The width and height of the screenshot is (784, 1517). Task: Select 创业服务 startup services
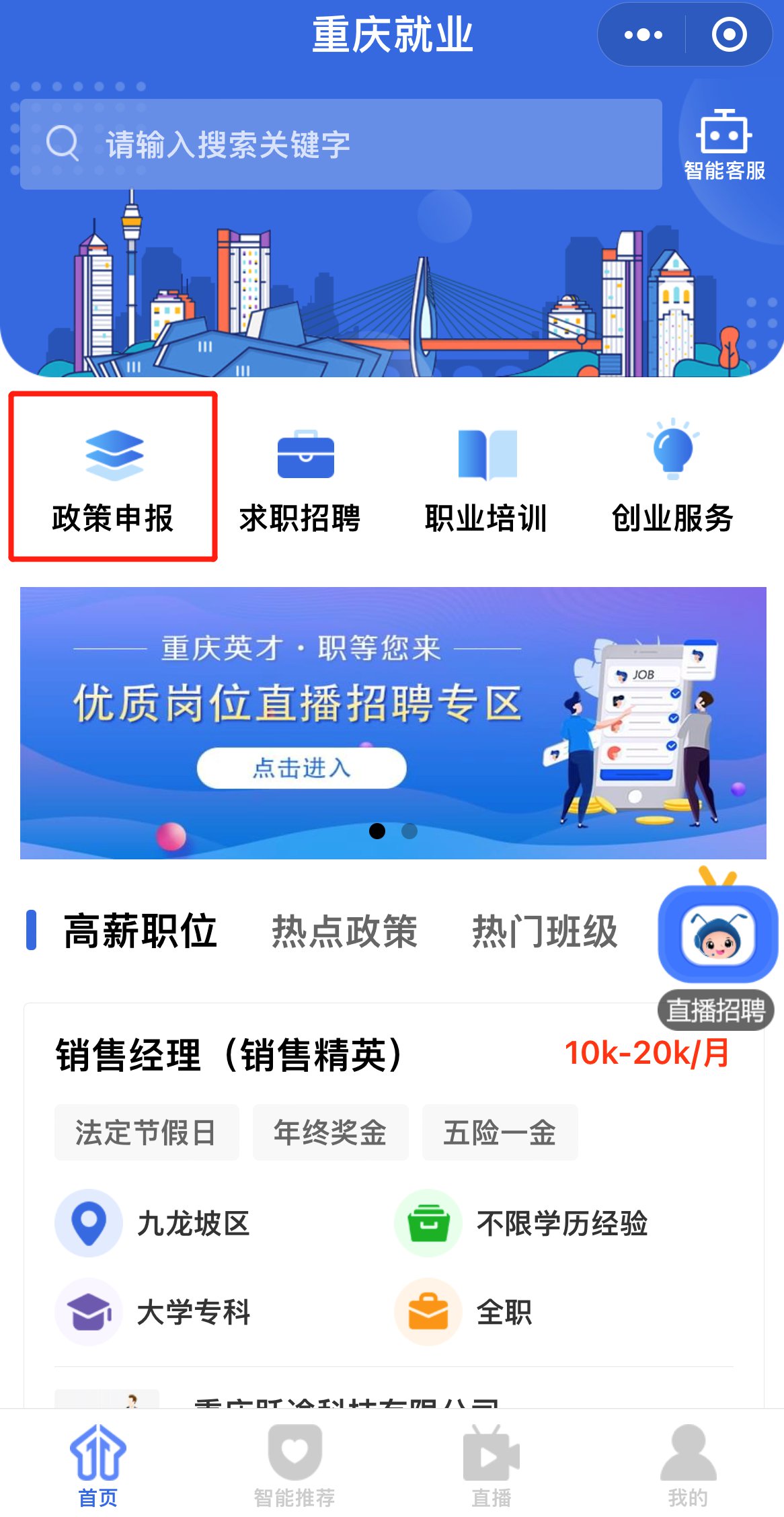point(672,477)
